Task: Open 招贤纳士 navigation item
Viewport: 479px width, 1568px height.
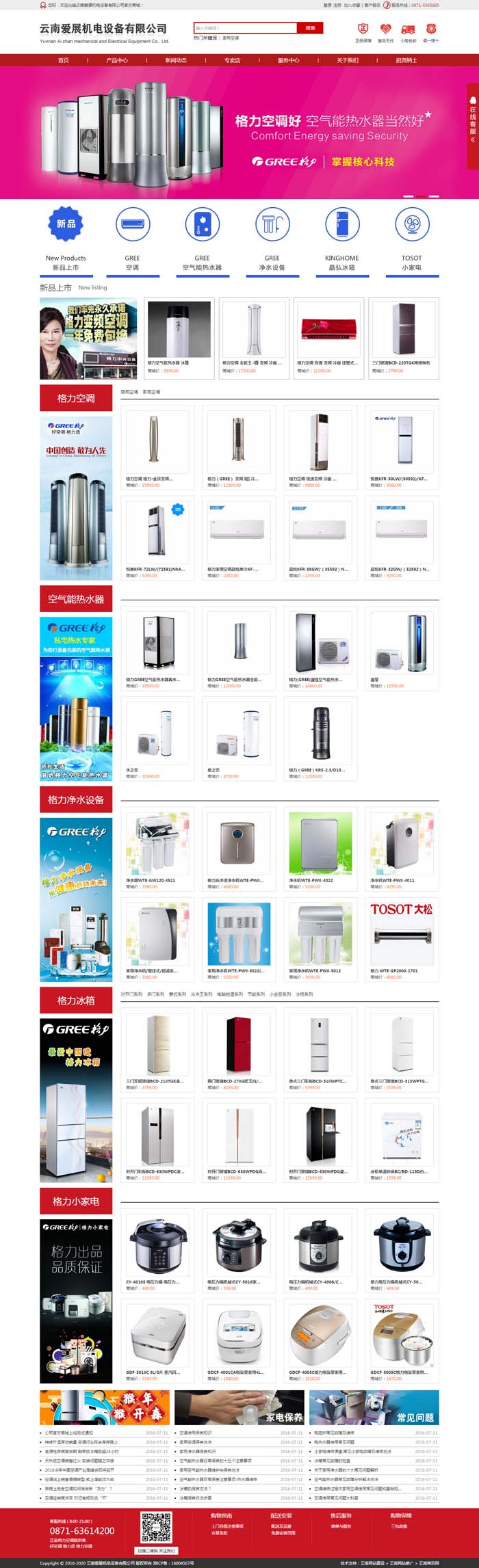Action: pyautogui.click(x=406, y=60)
